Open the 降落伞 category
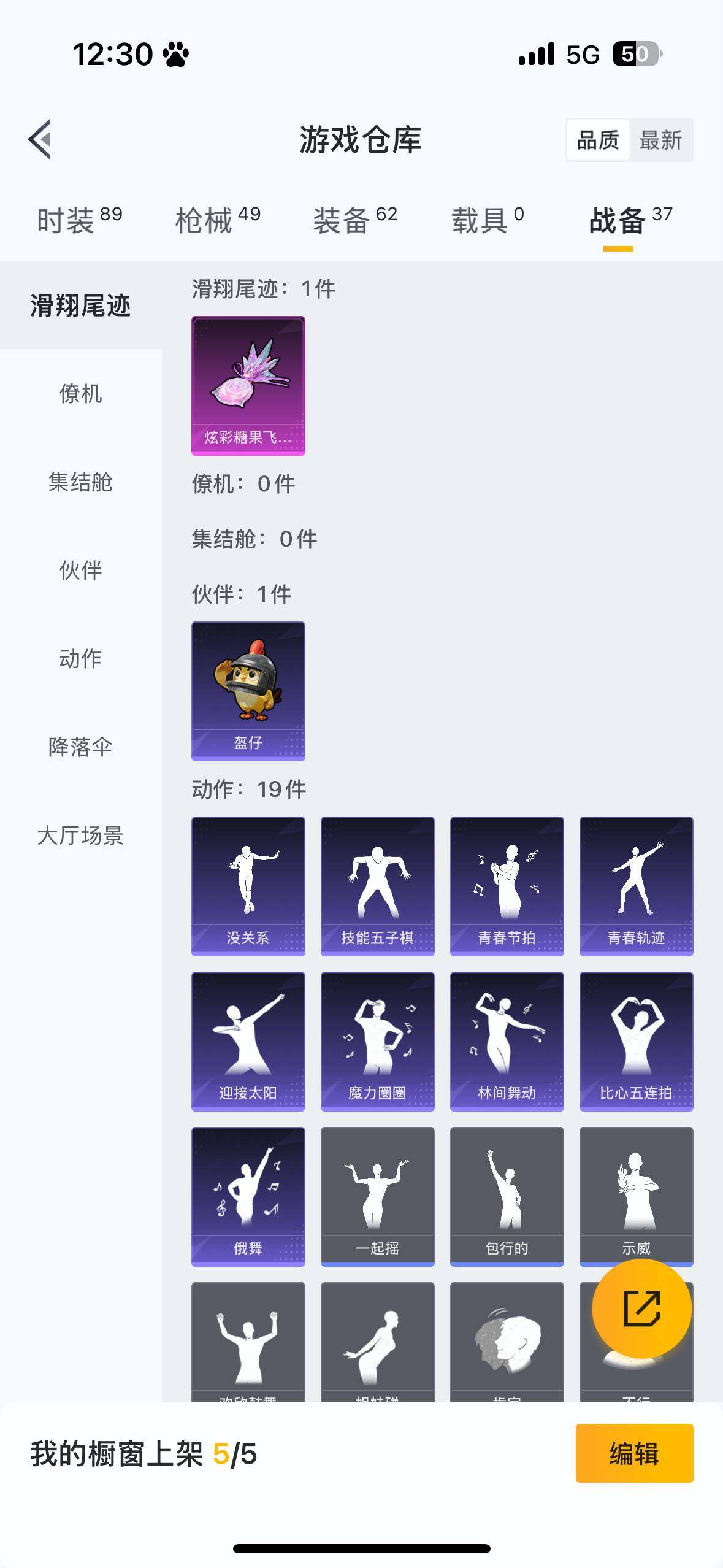723x1568 pixels. [x=80, y=747]
